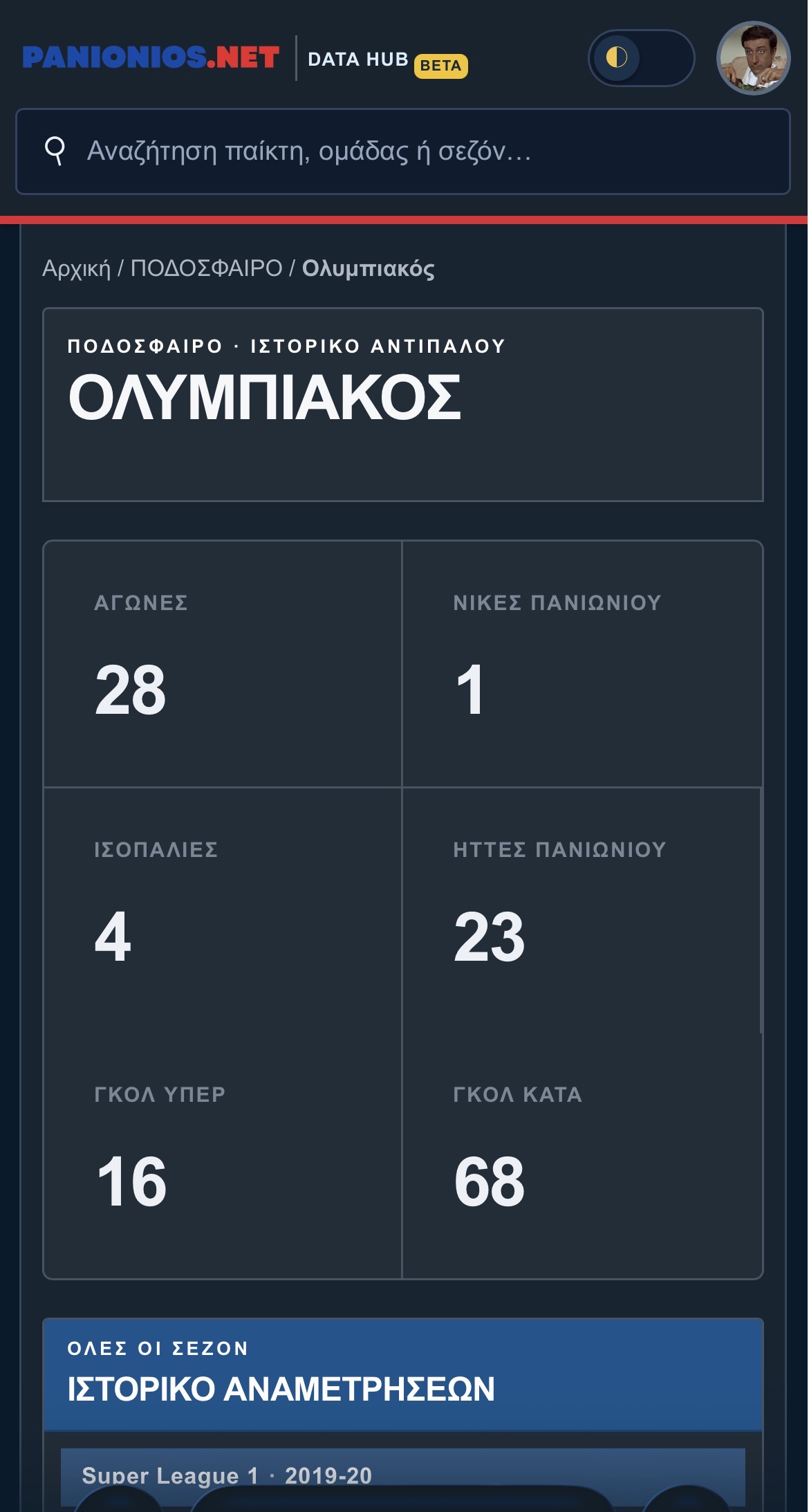Toggle the dark/light theme switch
Image resolution: width=809 pixels, height=1512 pixels.
point(641,58)
